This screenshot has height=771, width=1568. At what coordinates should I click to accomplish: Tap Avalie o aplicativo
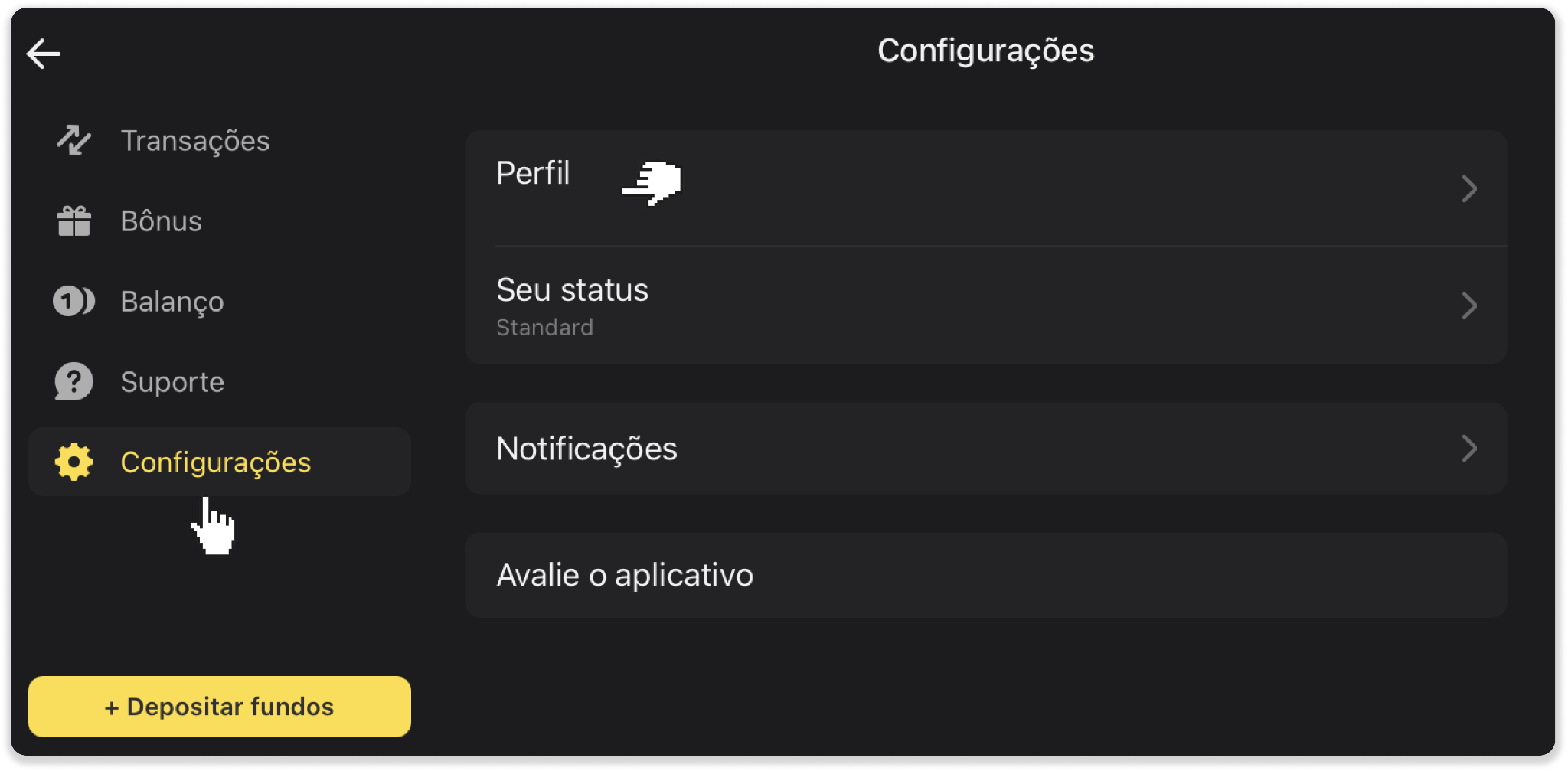coord(985,576)
